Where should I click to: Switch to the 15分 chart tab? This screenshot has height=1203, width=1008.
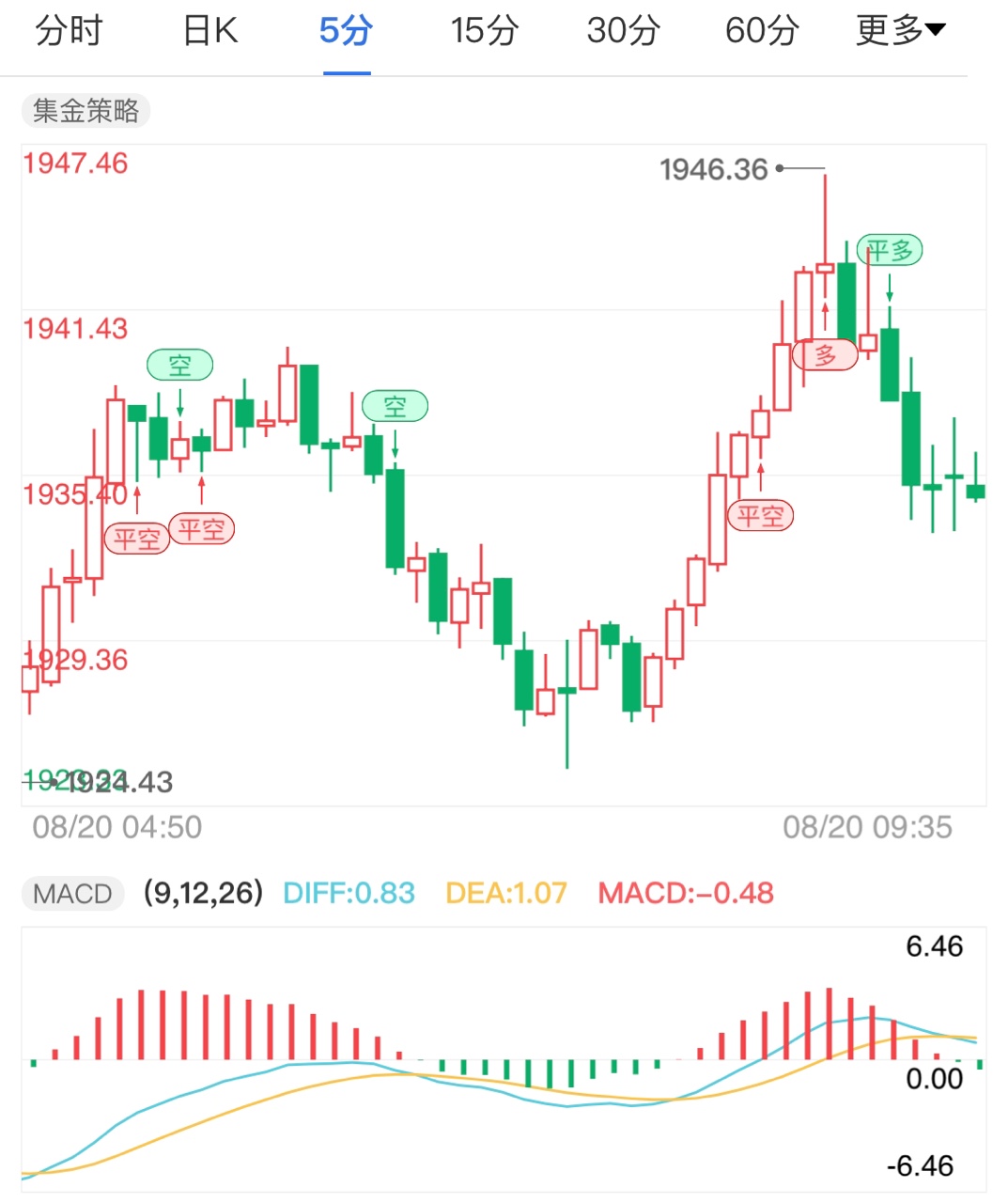click(x=484, y=32)
